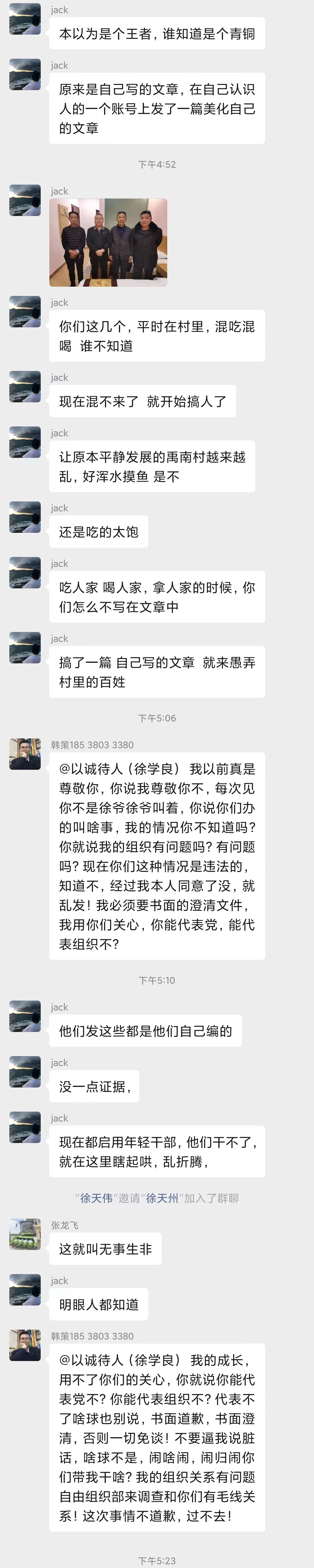Open jack's avatar beside 还是吃的太饱

tap(25, 517)
